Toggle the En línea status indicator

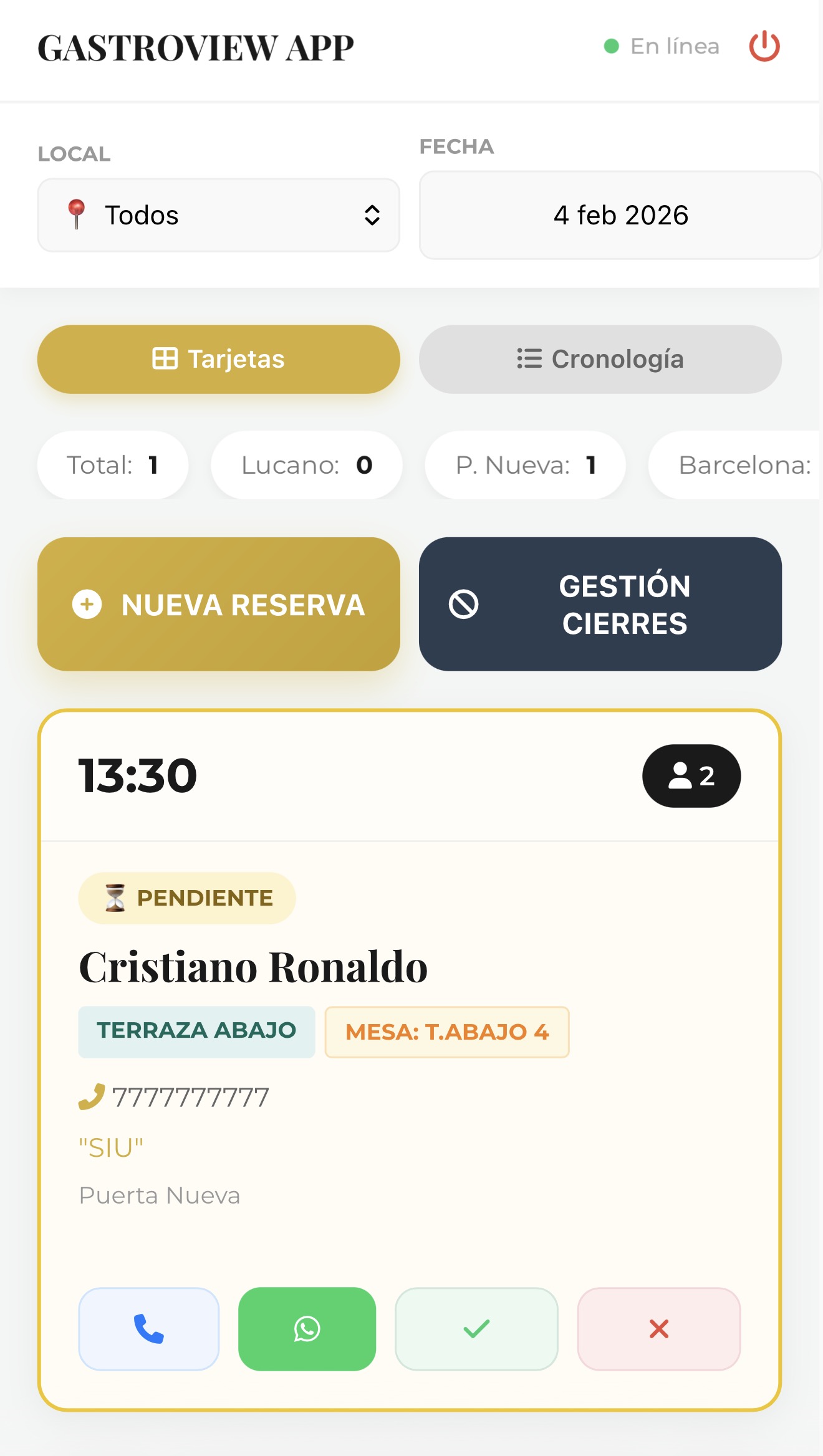662,45
